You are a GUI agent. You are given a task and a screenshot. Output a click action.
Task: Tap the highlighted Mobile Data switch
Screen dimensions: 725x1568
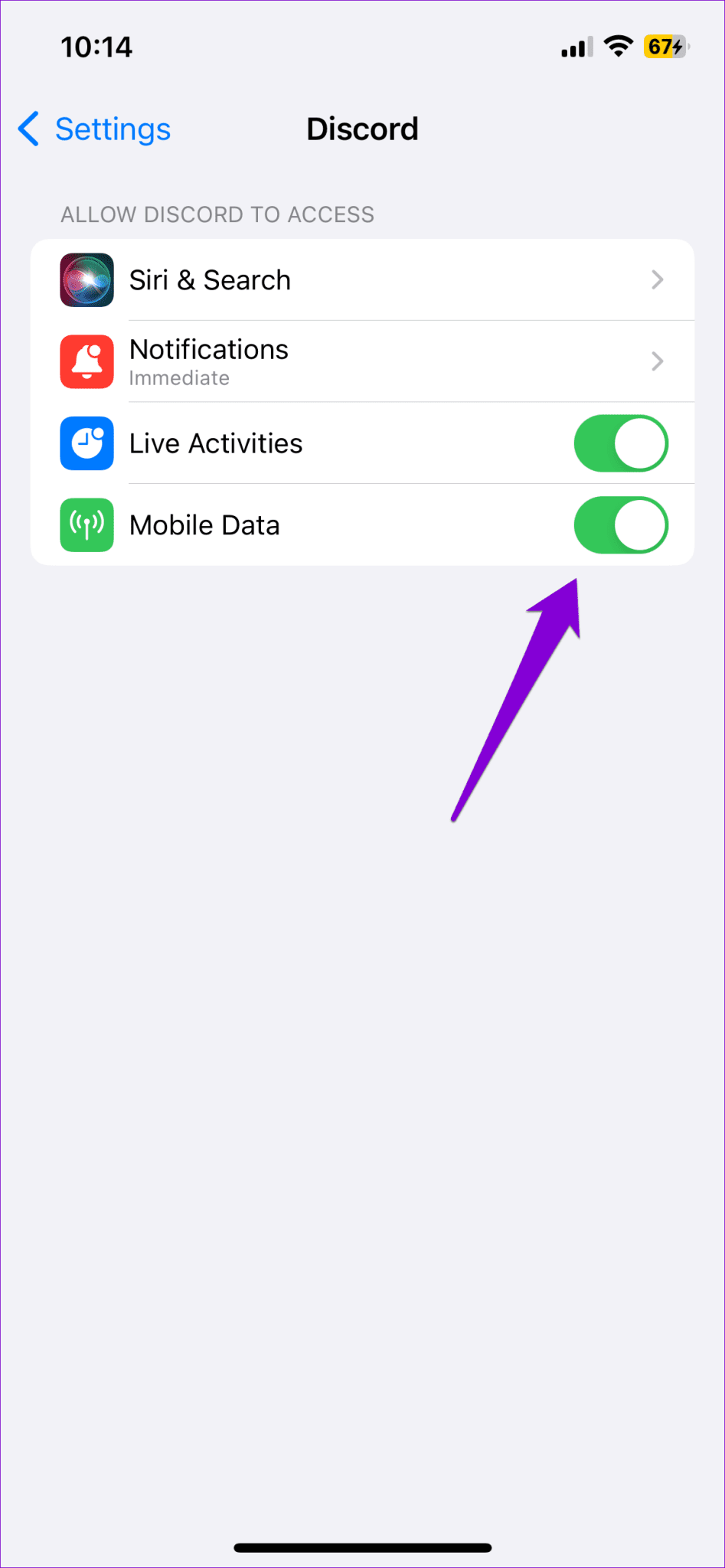point(621,525)
